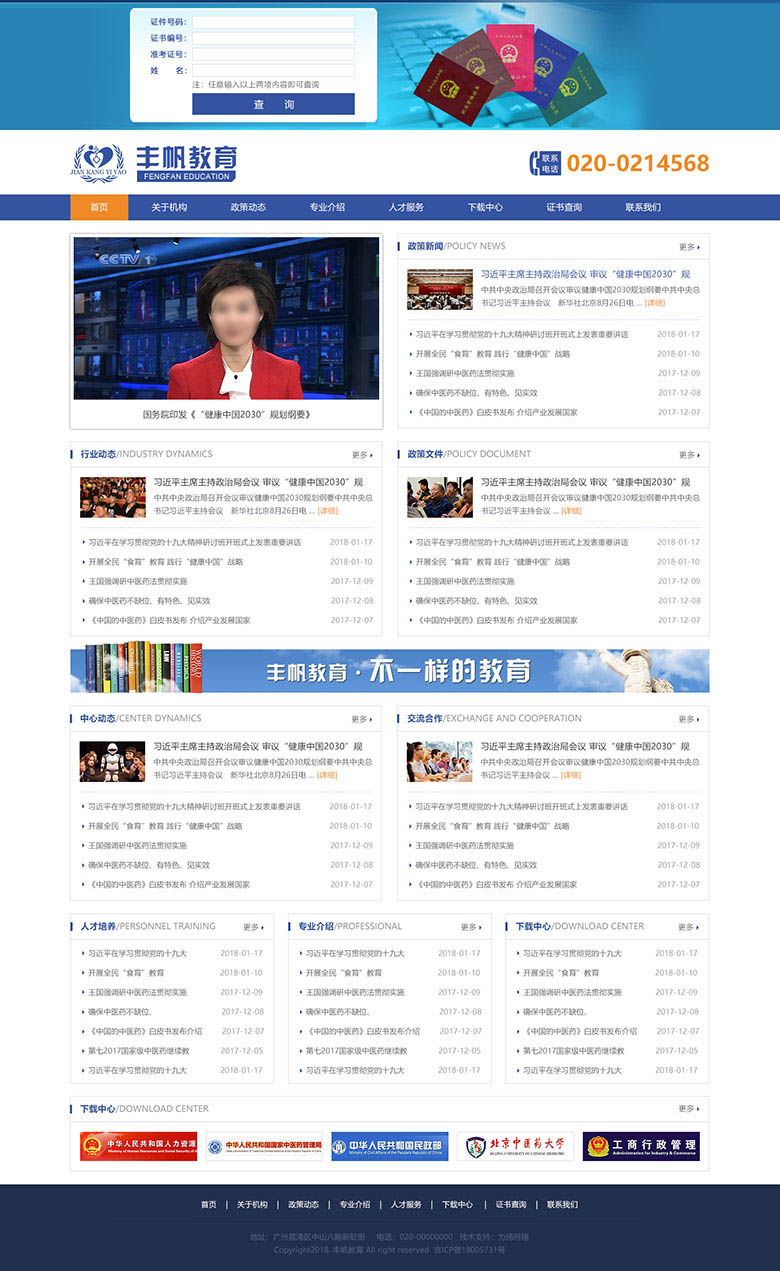Viewport: 780px width, 1271px height.
Task: Select the 姓名 input field
Action: coord(273,70)
